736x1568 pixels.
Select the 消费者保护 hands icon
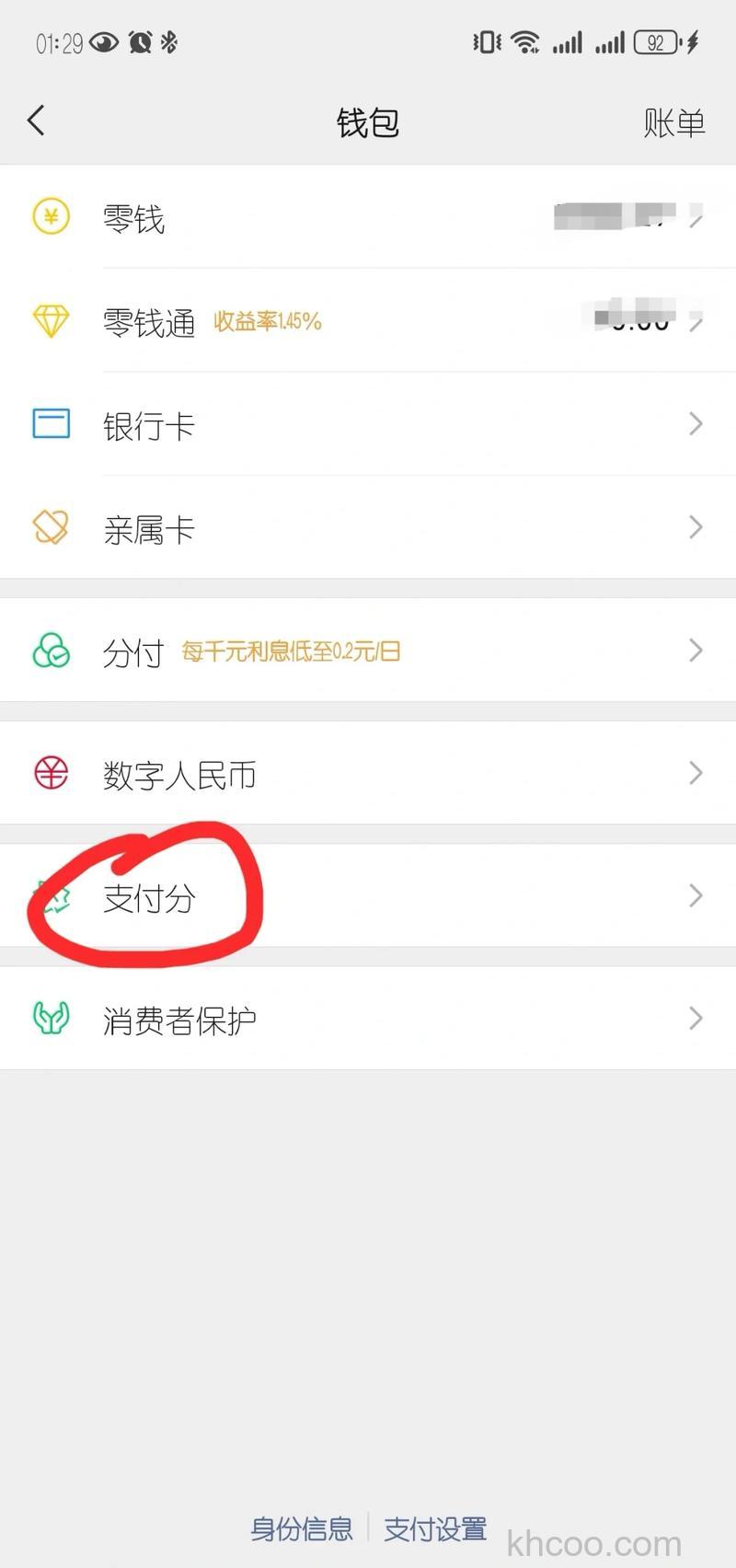[x=51, y=1019]
